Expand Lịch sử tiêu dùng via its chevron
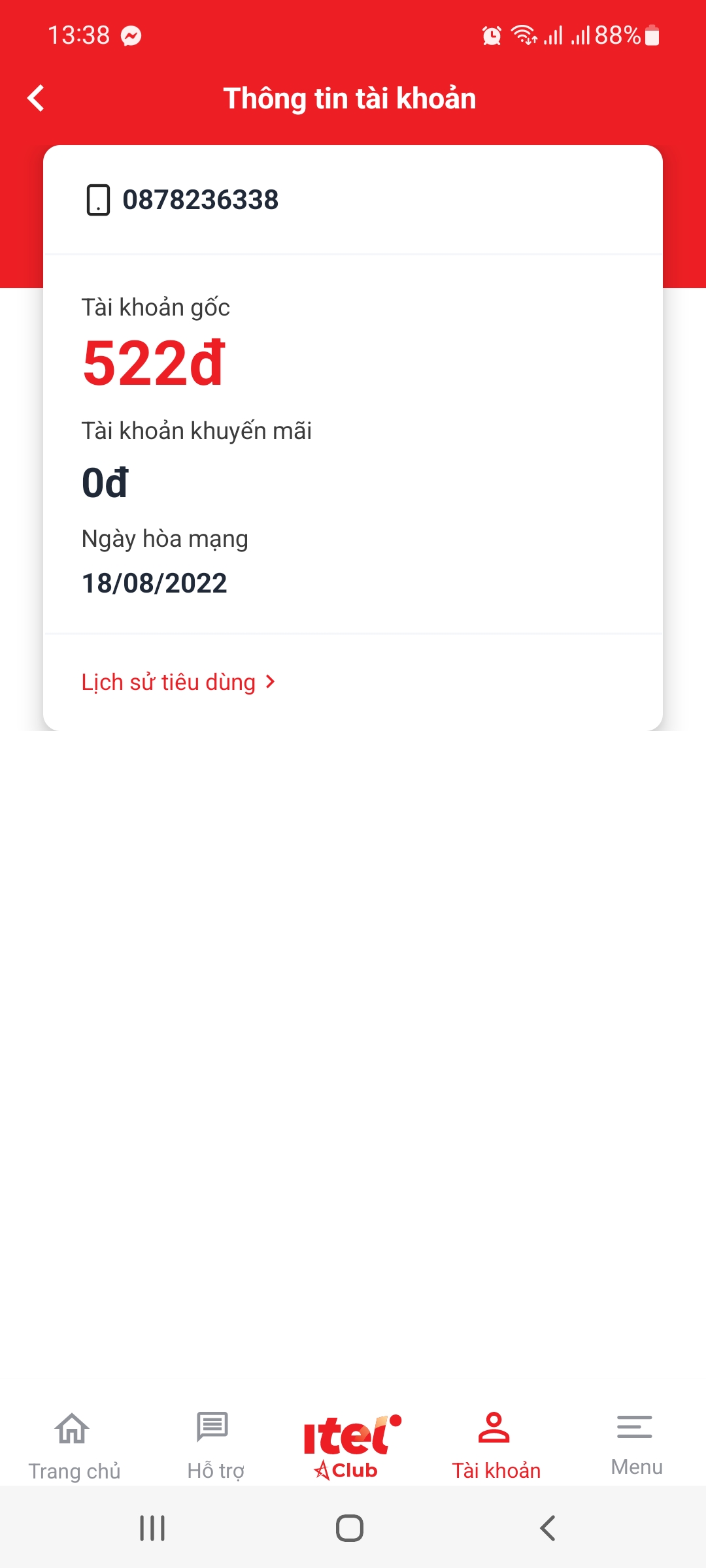This screenshot has height=1568, width=706. tap(269, 681)
